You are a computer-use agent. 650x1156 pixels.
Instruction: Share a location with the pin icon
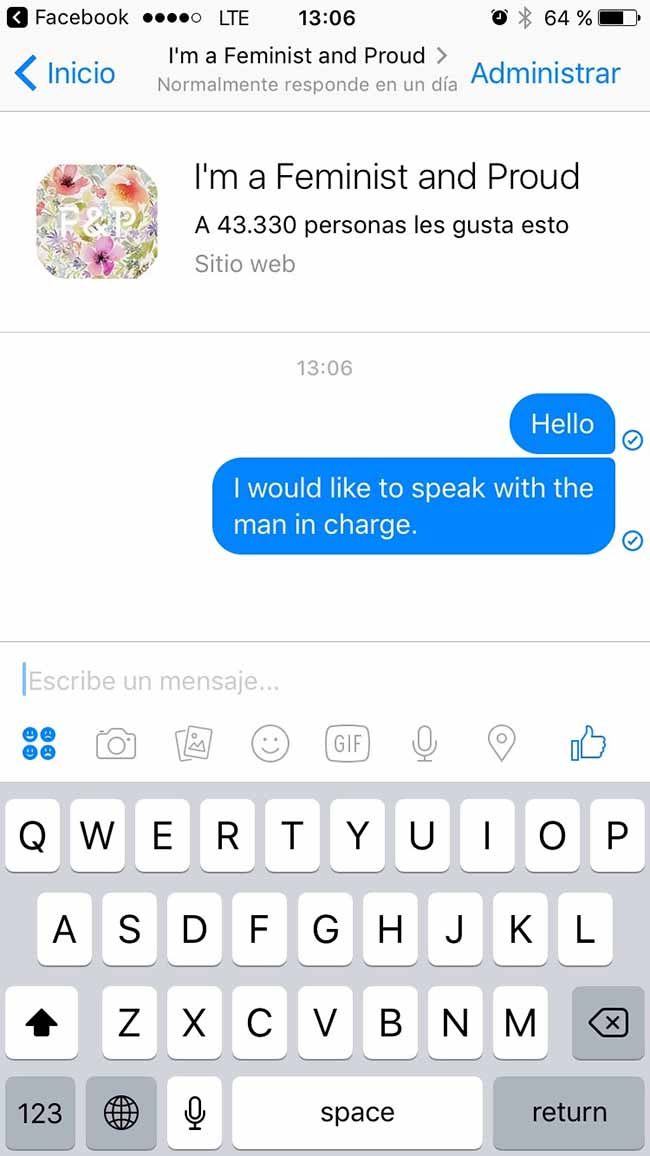[502, 744]
